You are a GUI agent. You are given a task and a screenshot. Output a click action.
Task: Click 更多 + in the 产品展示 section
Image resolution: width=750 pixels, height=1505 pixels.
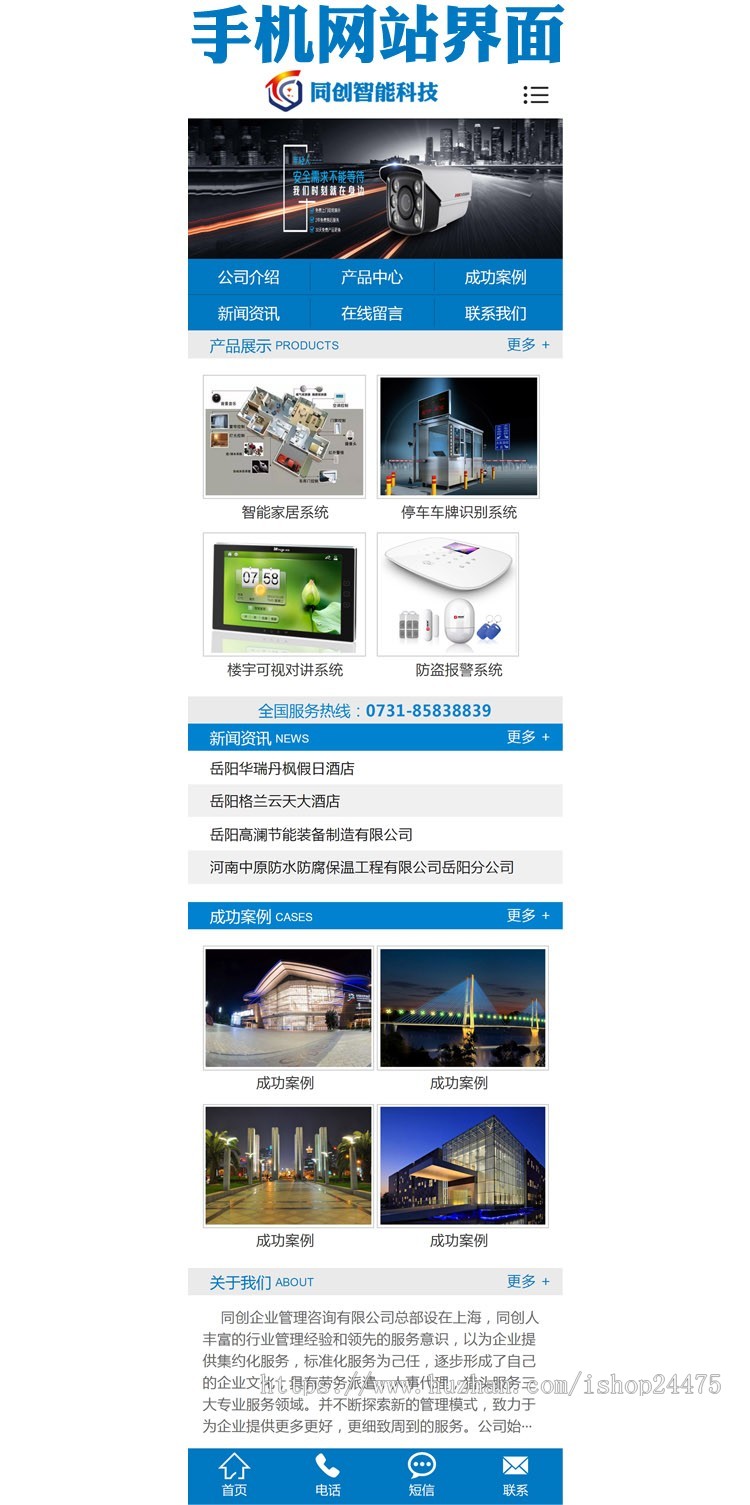coord(526,344)
